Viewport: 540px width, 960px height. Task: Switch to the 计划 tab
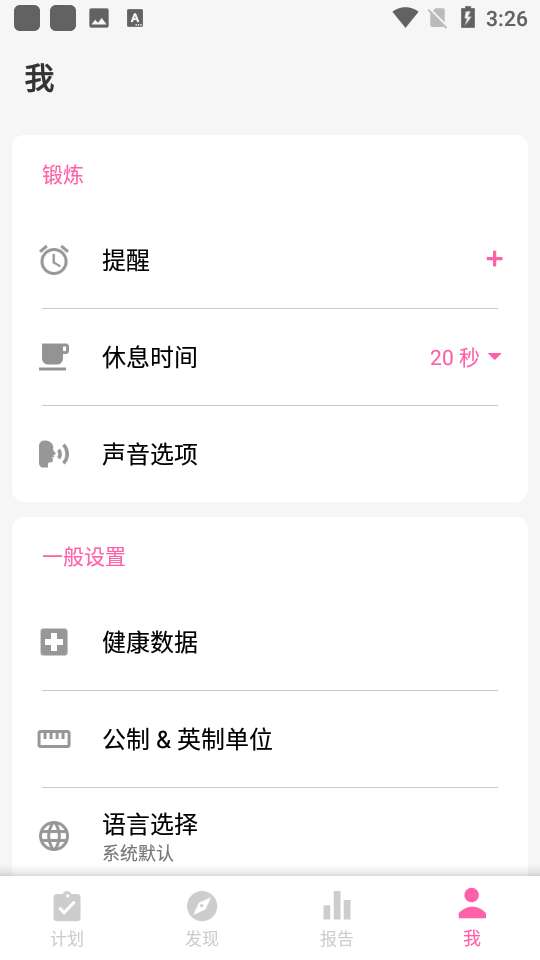pyautogui.click(x=67, y=918)
